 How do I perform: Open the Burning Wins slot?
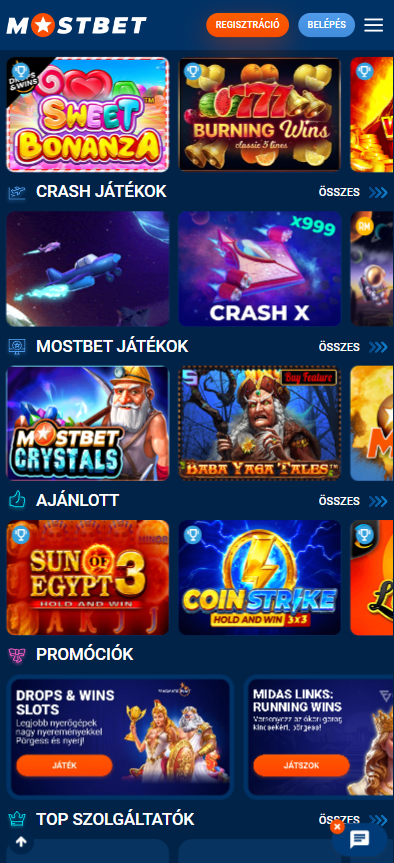click(x=260, y=114)
